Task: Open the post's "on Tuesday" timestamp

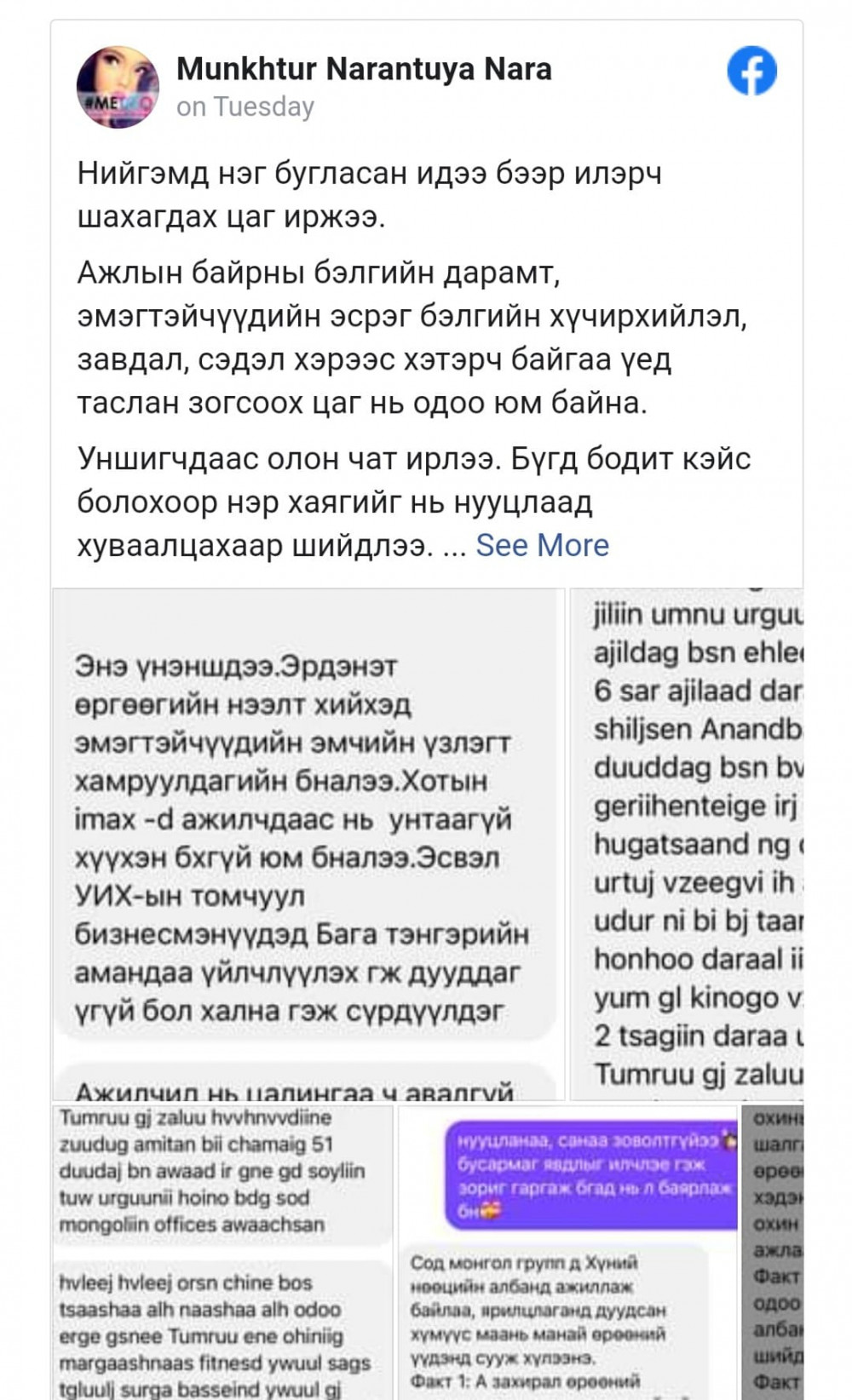Action: click(245, 106)
